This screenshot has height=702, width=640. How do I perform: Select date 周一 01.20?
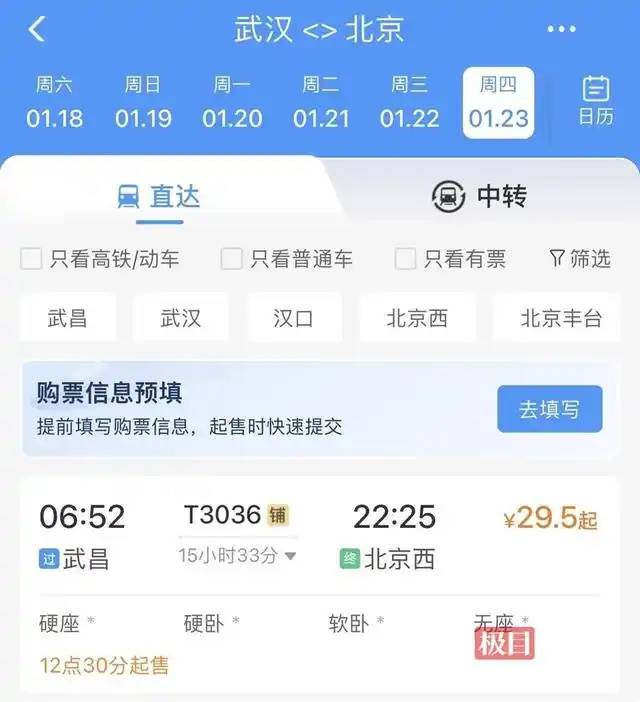tap(232, 103)
